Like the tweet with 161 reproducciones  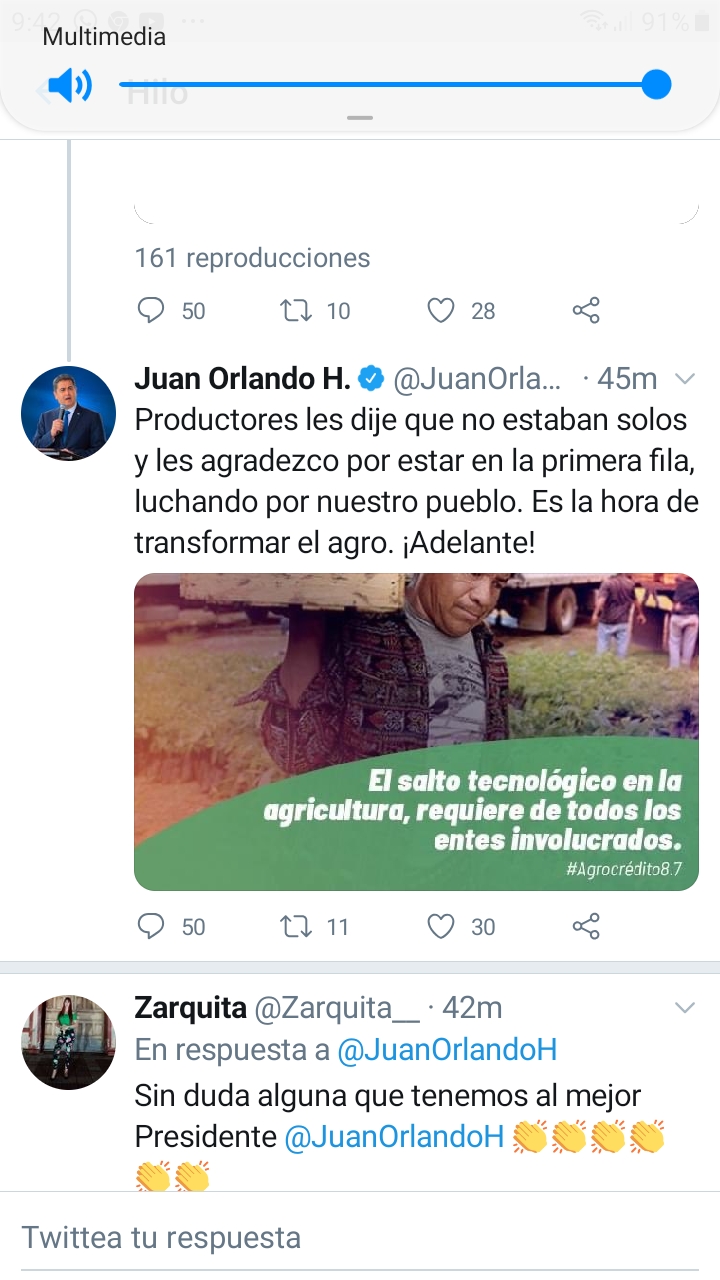tap(441, 311)
